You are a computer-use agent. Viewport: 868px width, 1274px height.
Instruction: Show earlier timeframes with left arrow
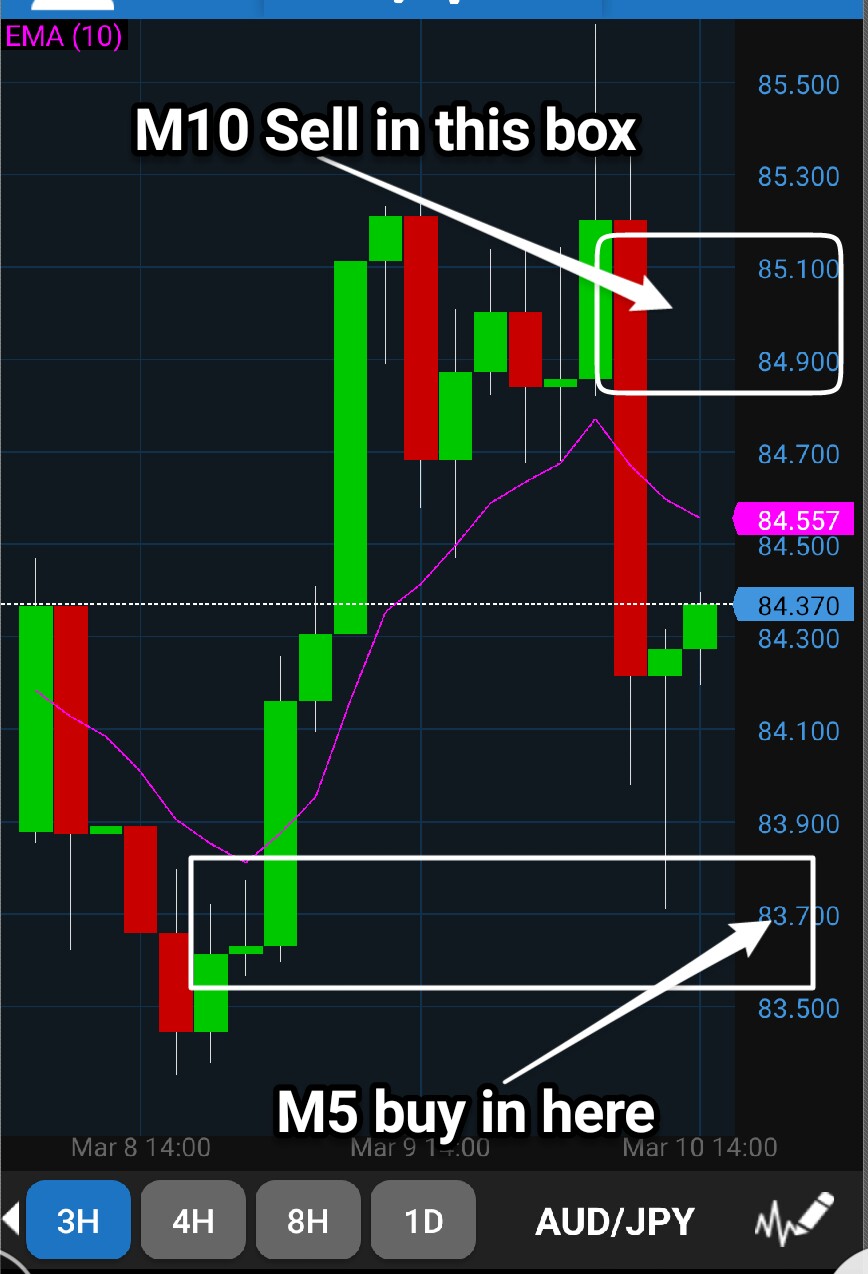pyautogui.click(x=11, y=1219)
